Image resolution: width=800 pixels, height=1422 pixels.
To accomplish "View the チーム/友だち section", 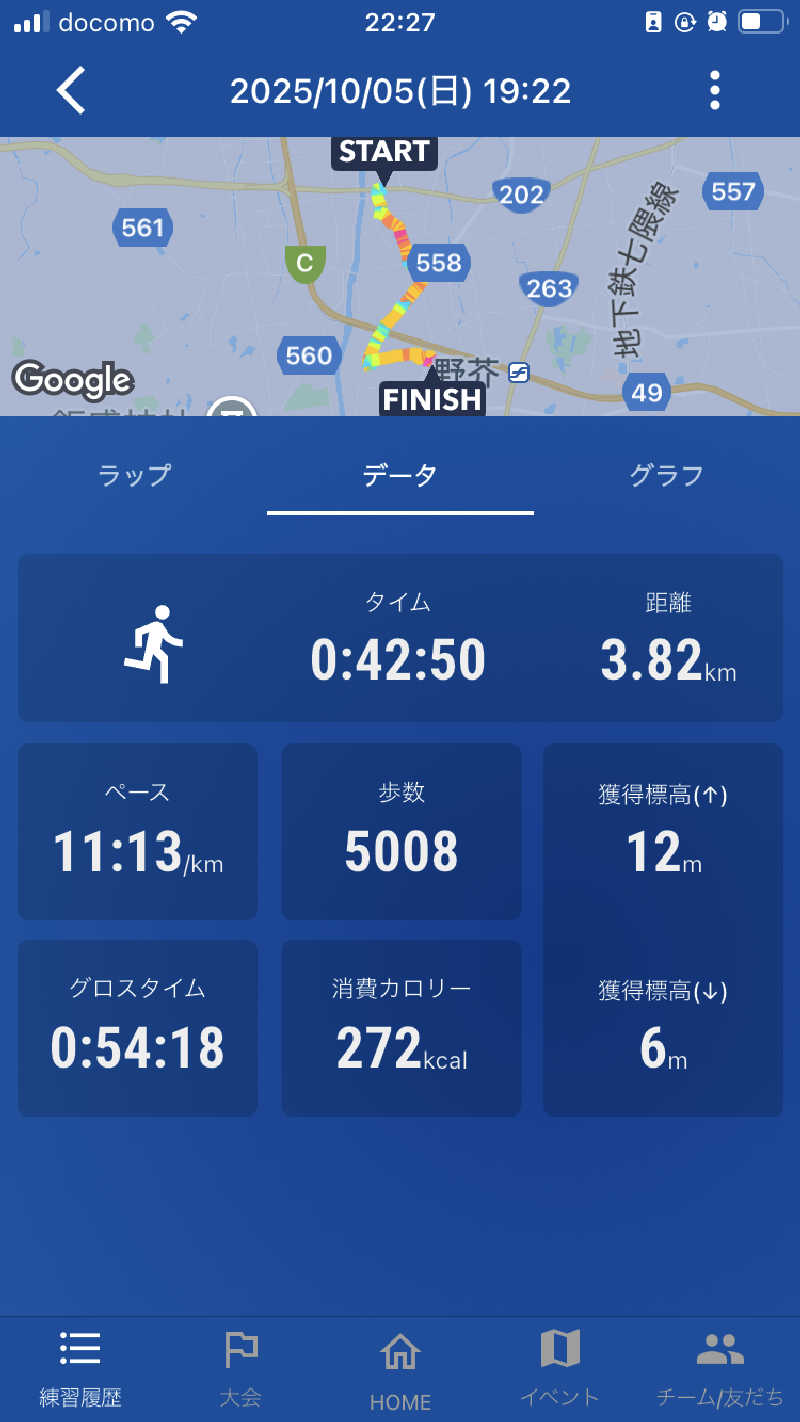I will coord(720,1370).
